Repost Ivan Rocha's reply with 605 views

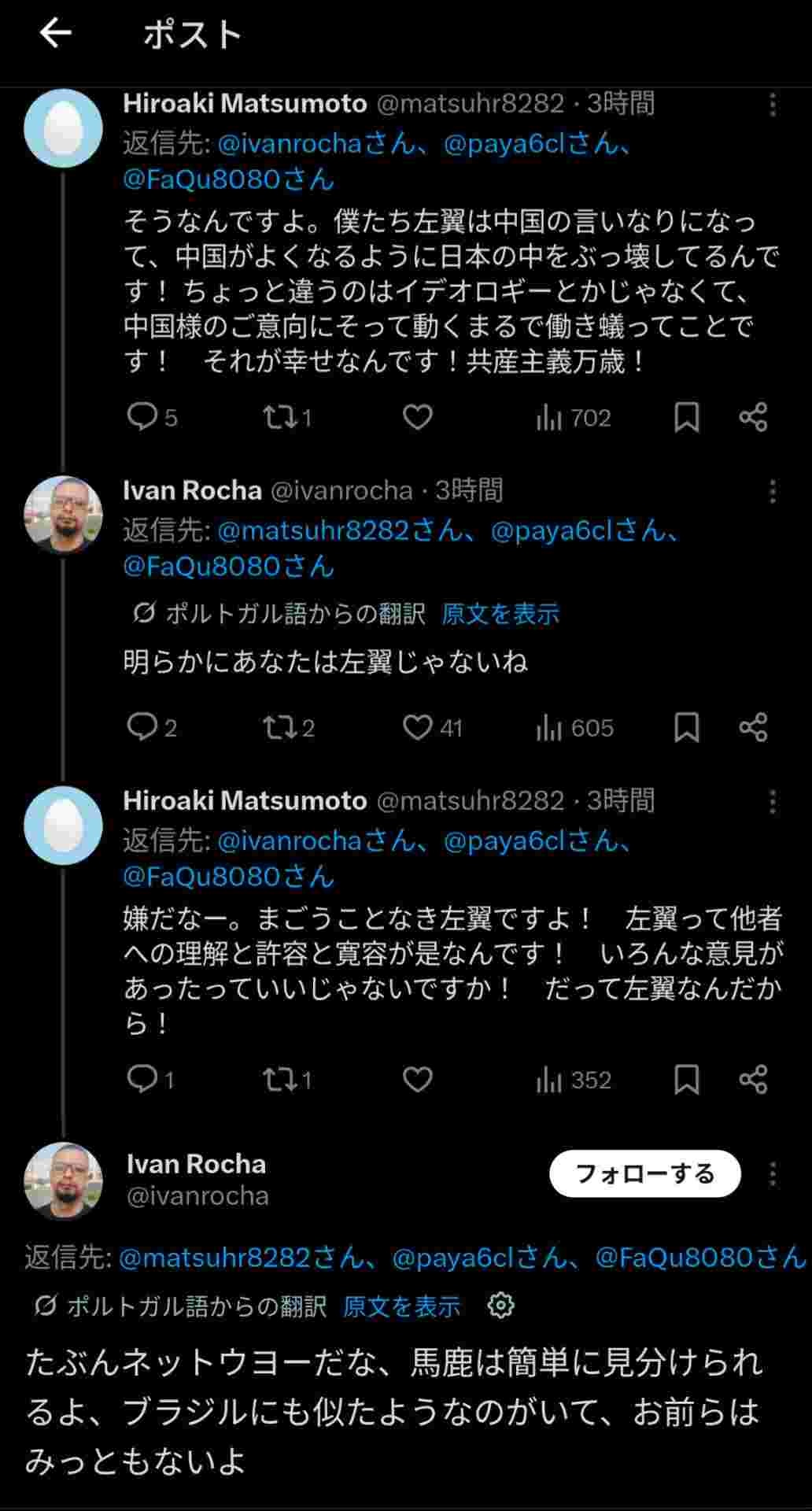[277, 727]
